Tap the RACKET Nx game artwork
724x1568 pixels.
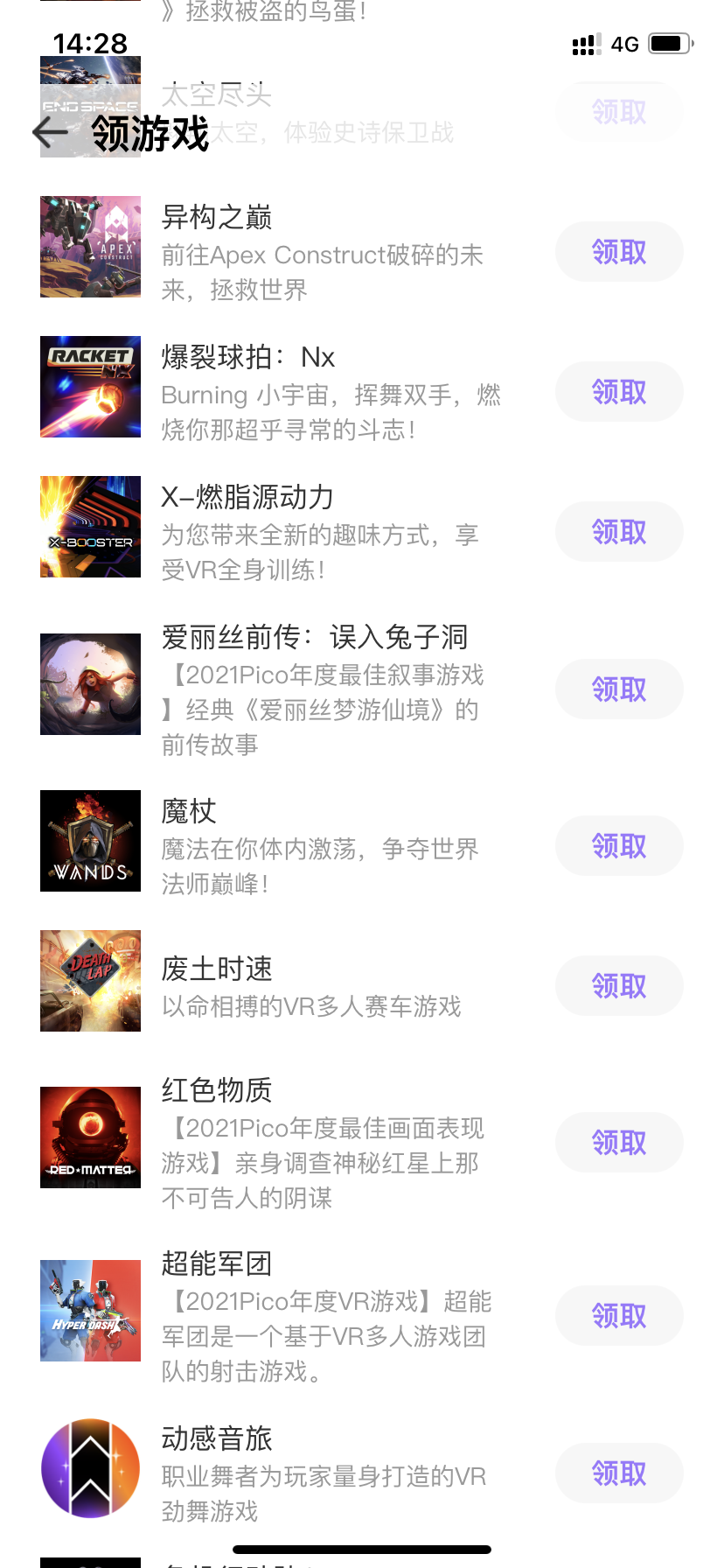[90, 386]
